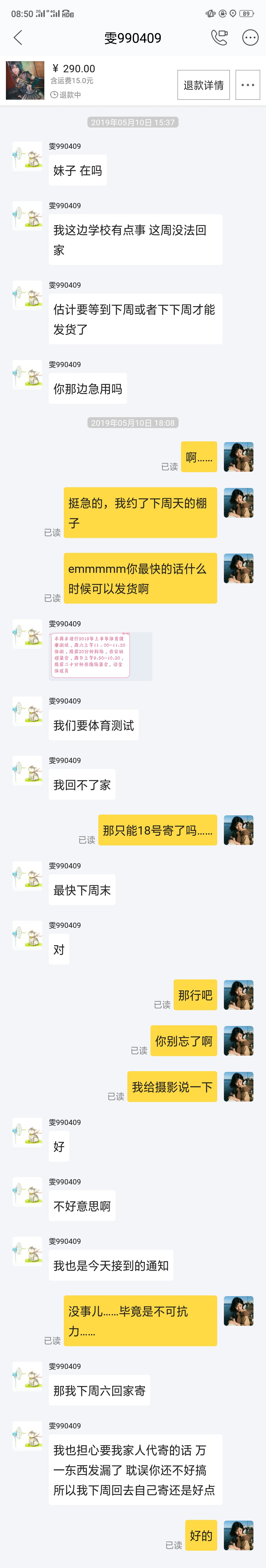
Task: Go back from the 雯990409 chat
Action: pyautogui.click(x=18, y=38)
